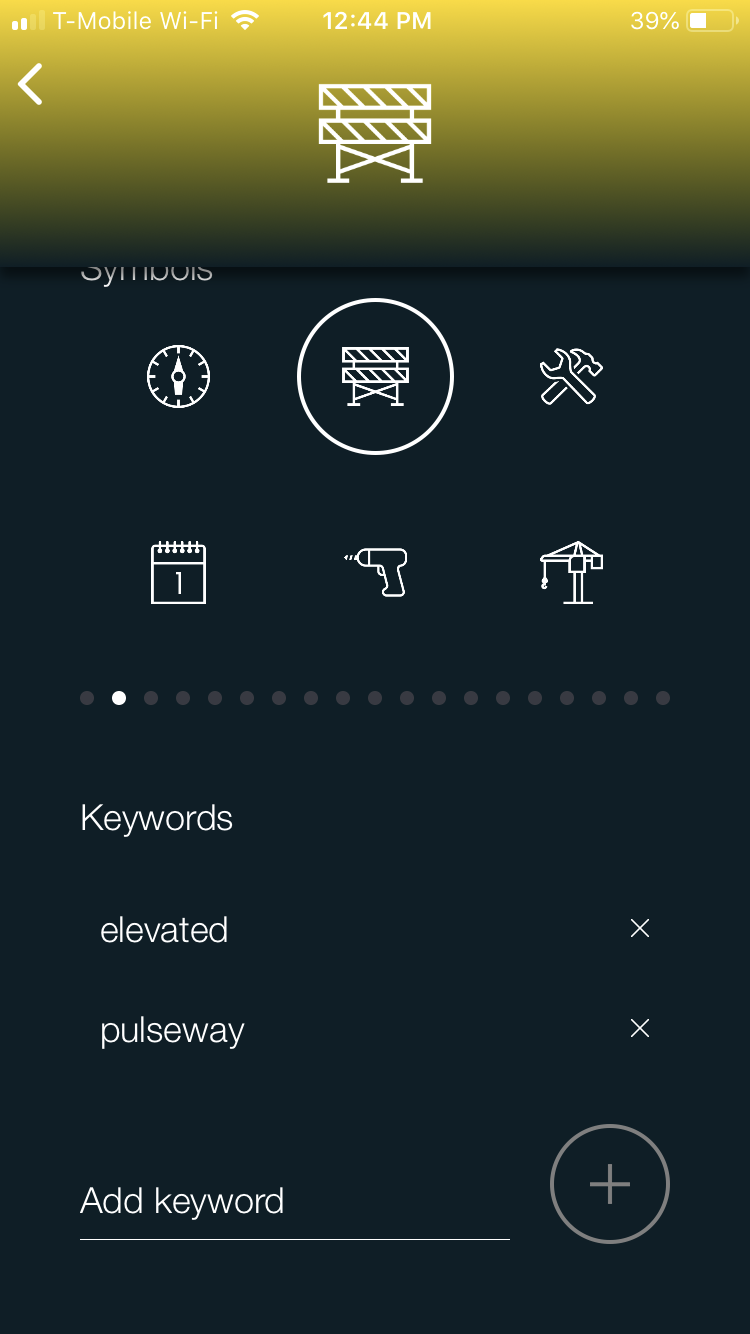Remove the keyword elevated

640,928
